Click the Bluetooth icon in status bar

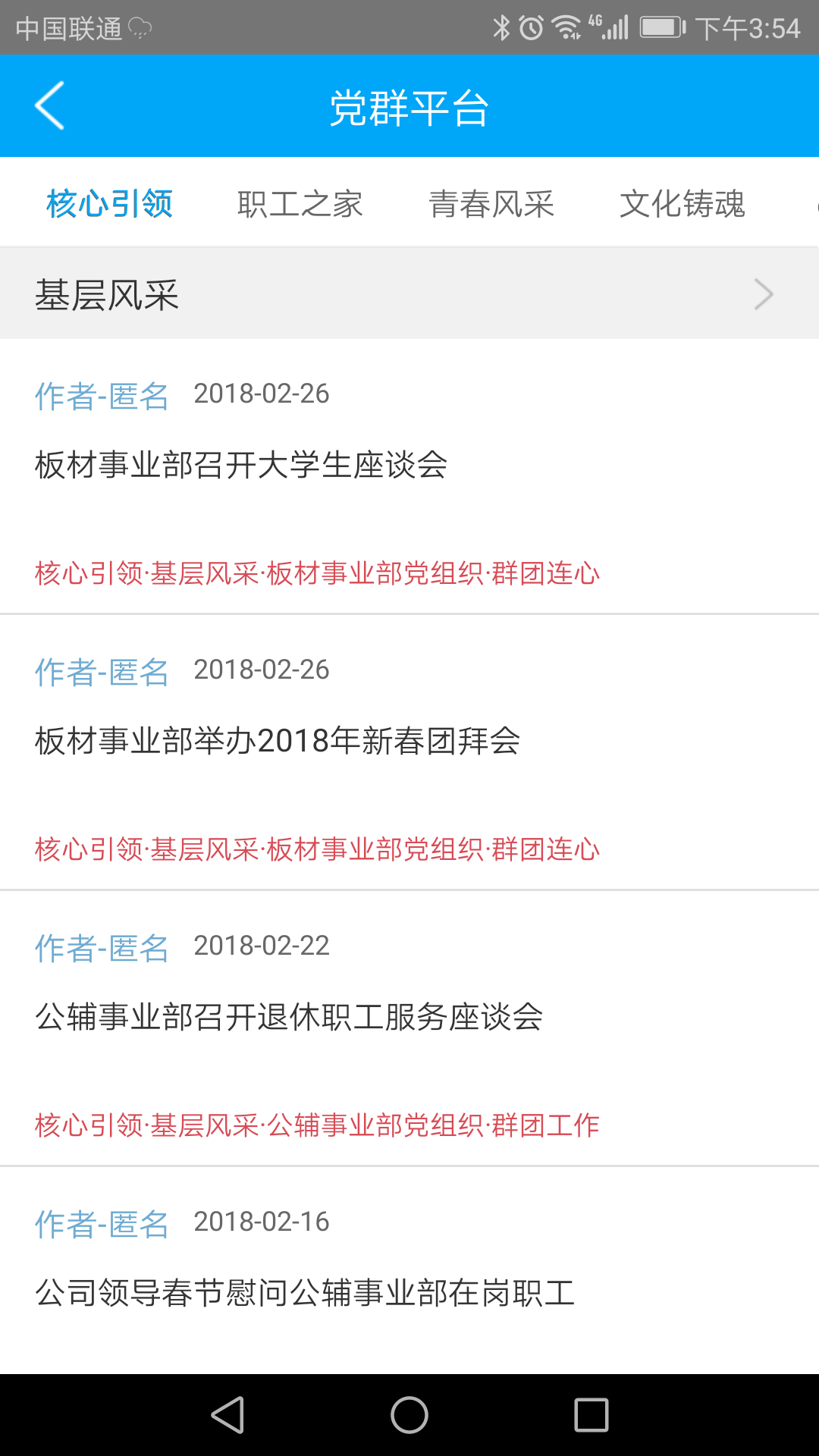coord(500,26)
